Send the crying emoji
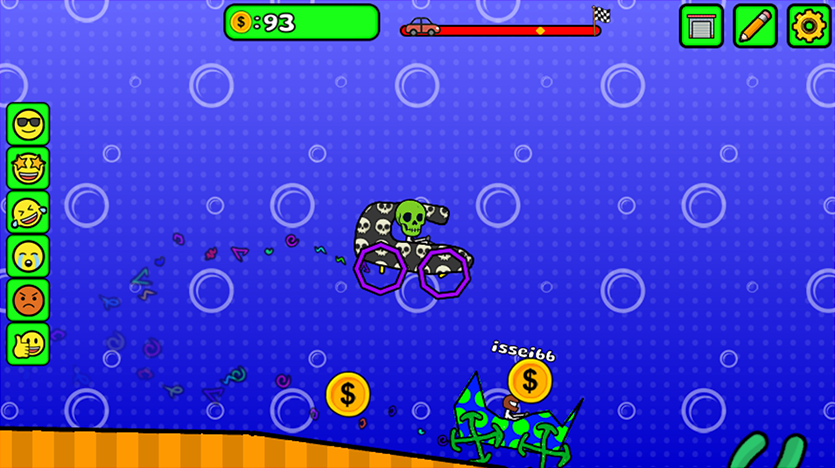 (29, 256)
